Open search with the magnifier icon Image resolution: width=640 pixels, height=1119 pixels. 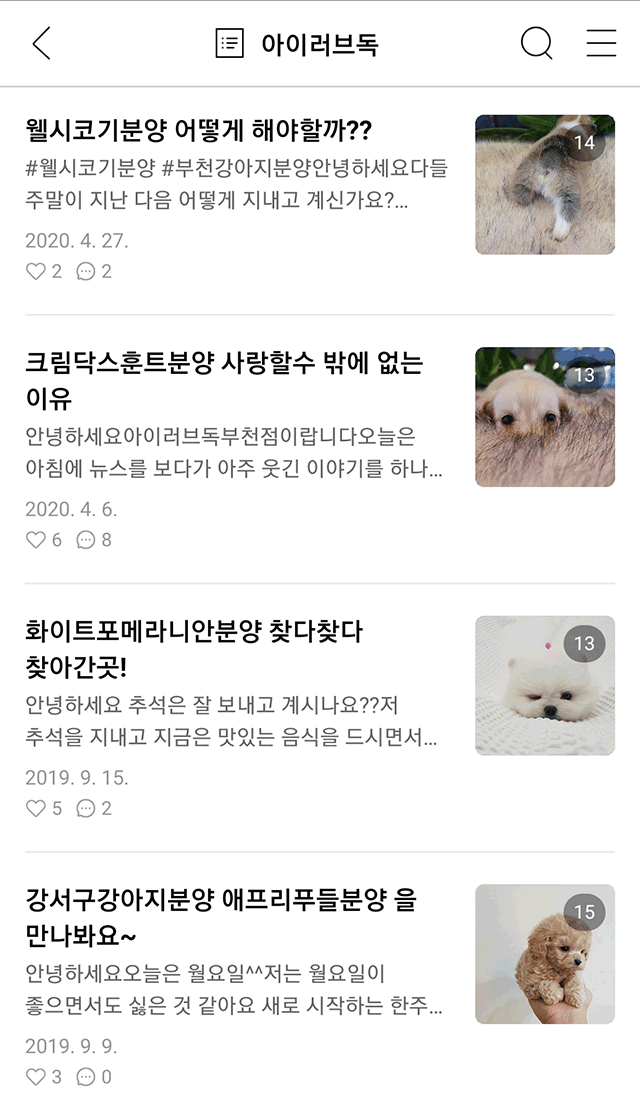click(x=537, y=44)
